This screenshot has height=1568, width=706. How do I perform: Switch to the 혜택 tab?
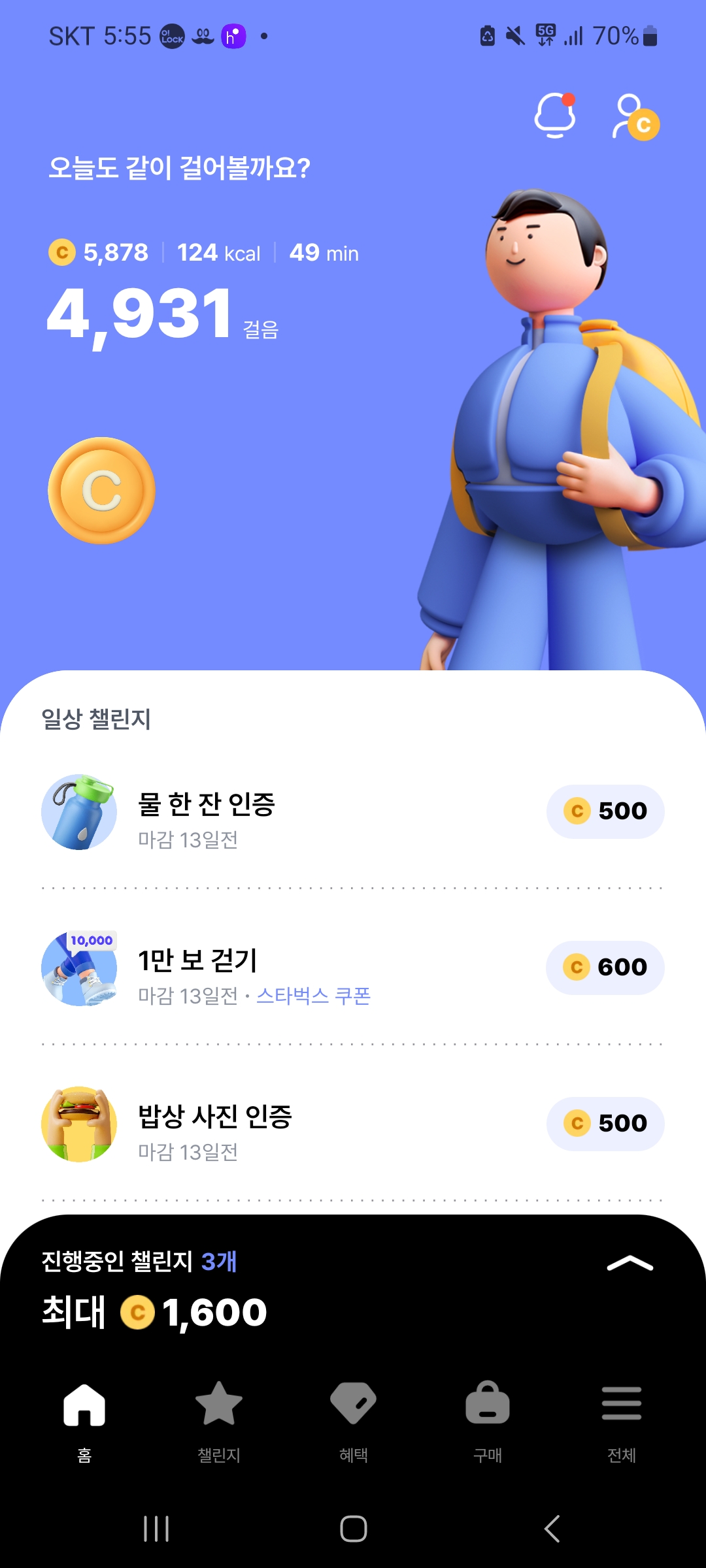(x=353, y=1418)
